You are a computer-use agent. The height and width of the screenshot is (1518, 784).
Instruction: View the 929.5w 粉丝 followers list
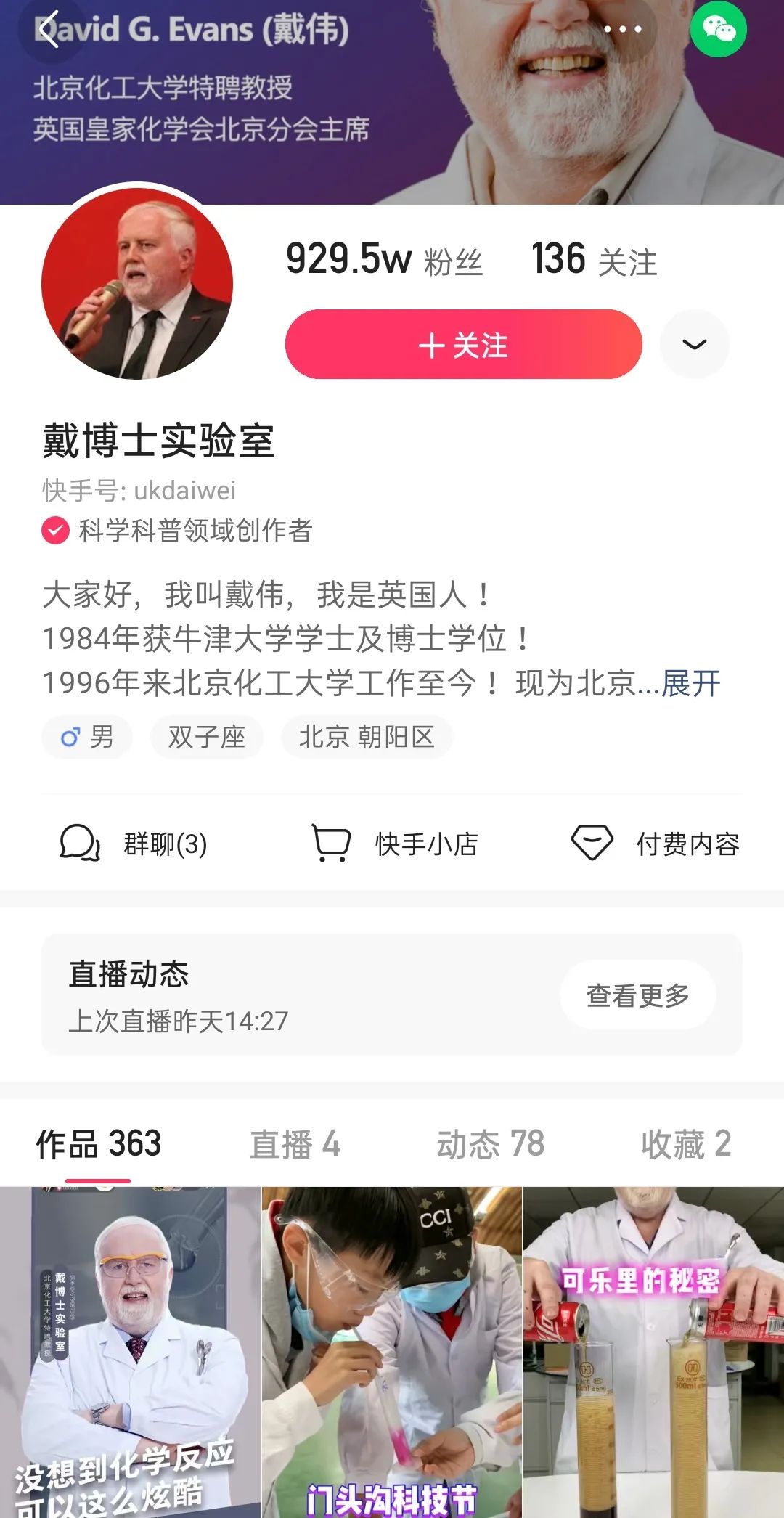384,260
